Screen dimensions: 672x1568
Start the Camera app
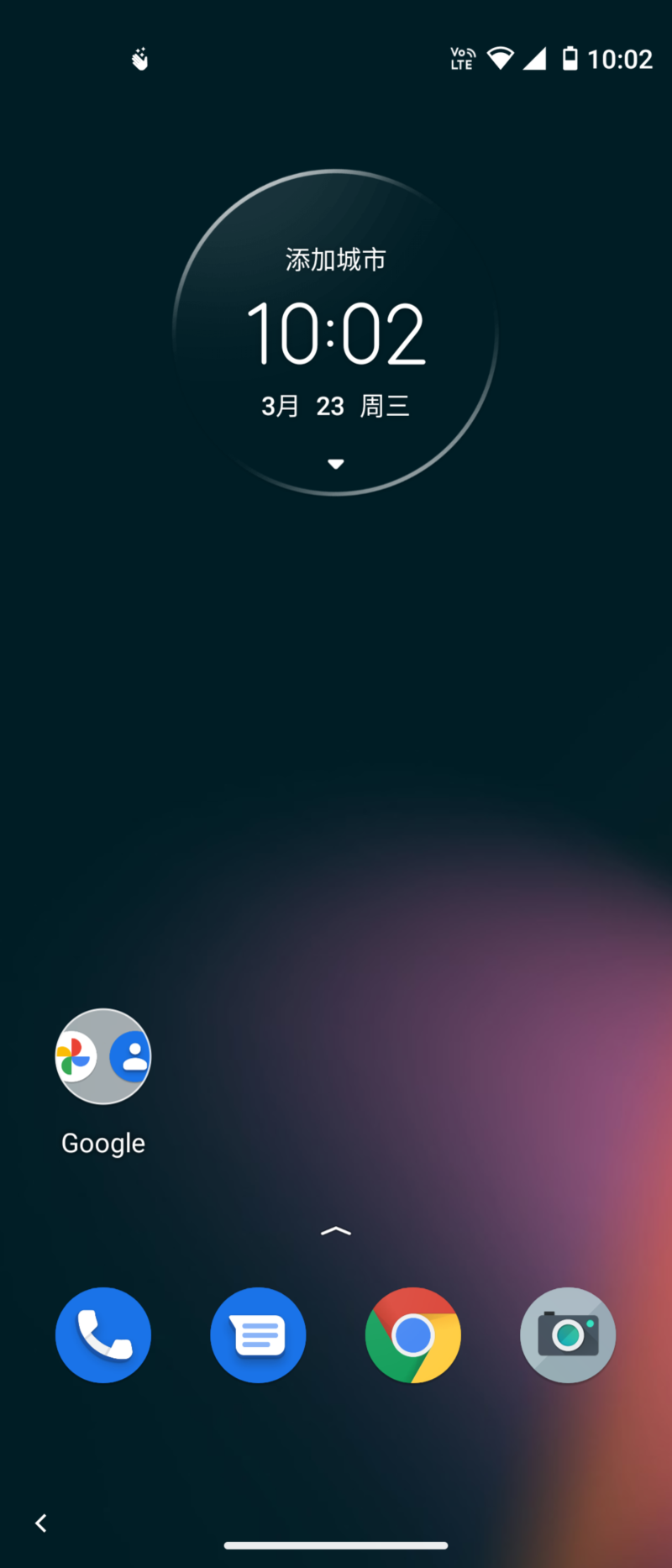[x=568, y=1334]
